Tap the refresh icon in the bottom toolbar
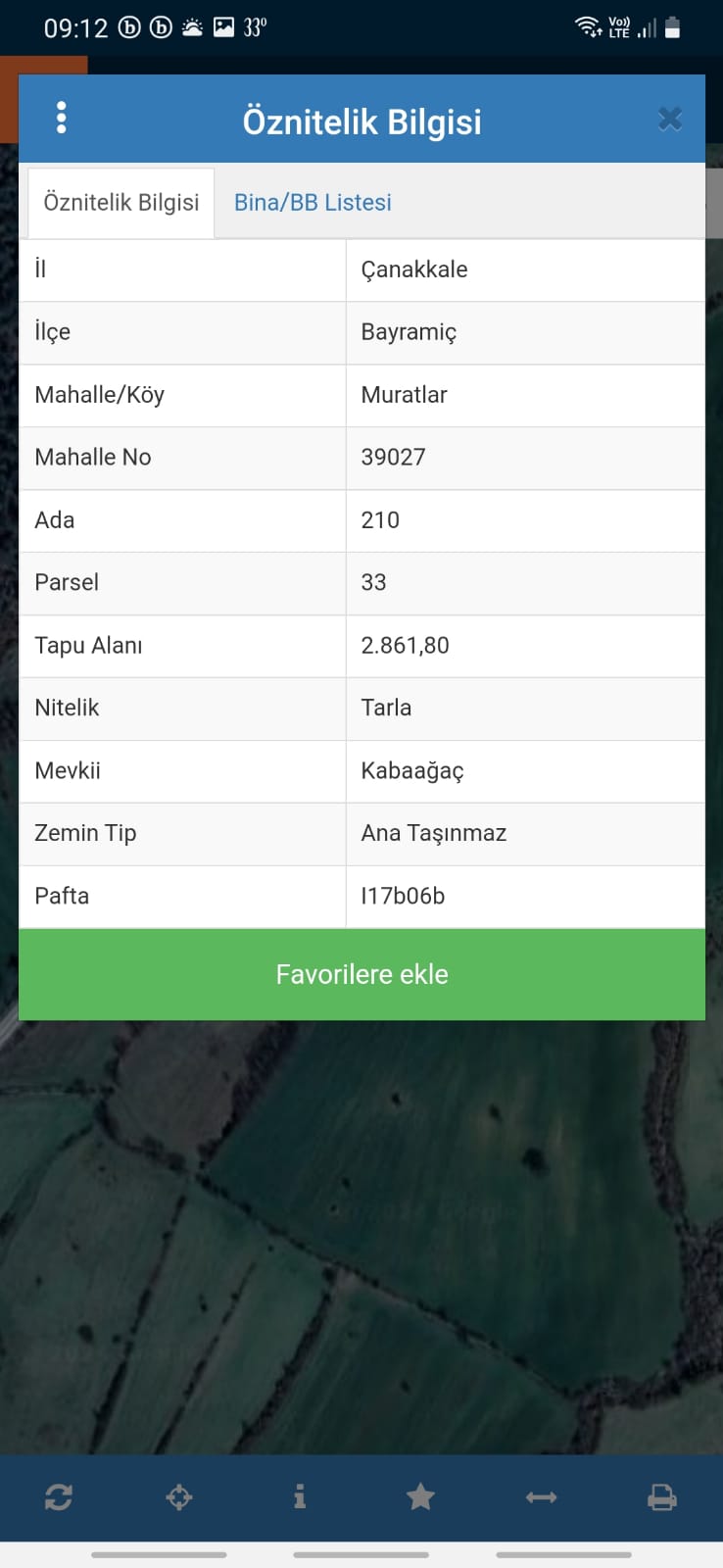 (59, 1496)
